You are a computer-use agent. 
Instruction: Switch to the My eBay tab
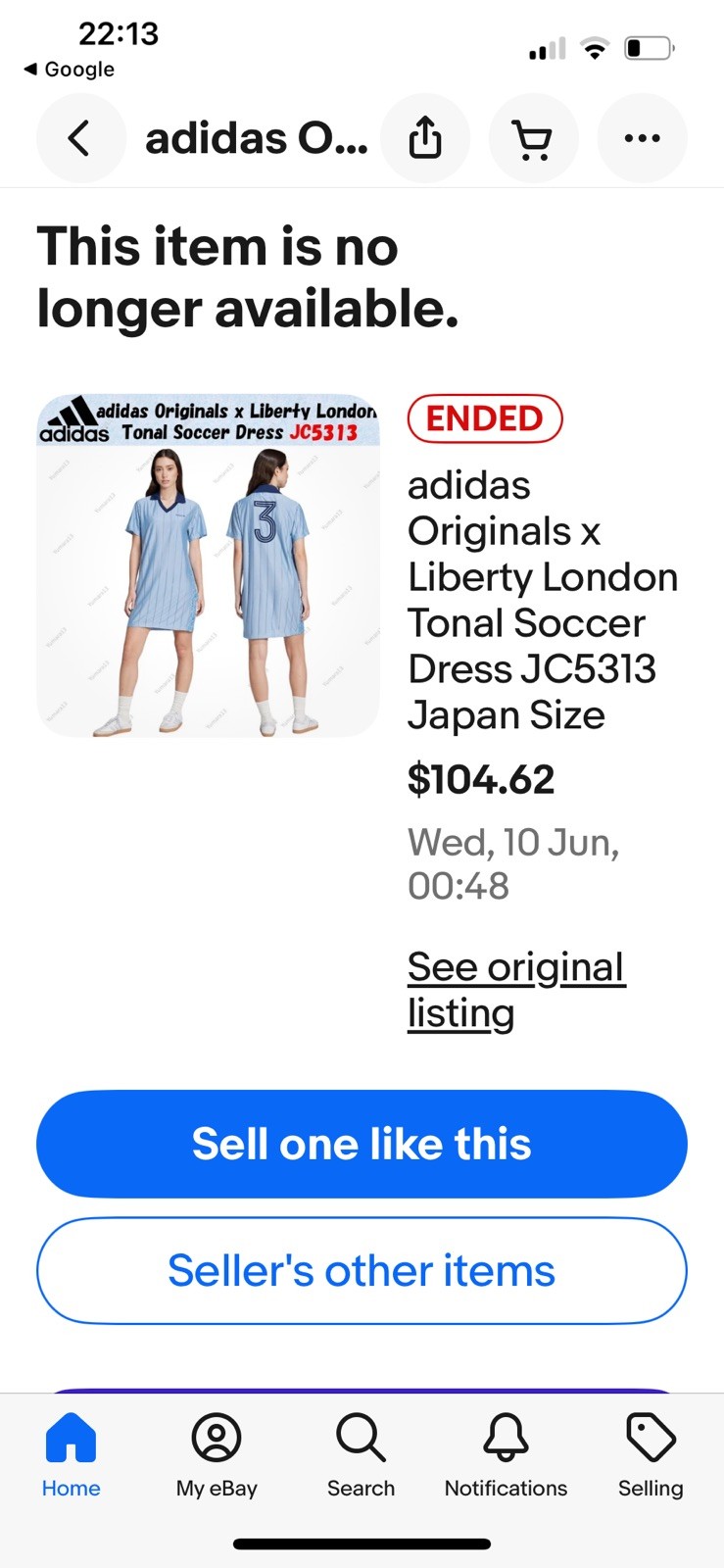[217, 1456]
